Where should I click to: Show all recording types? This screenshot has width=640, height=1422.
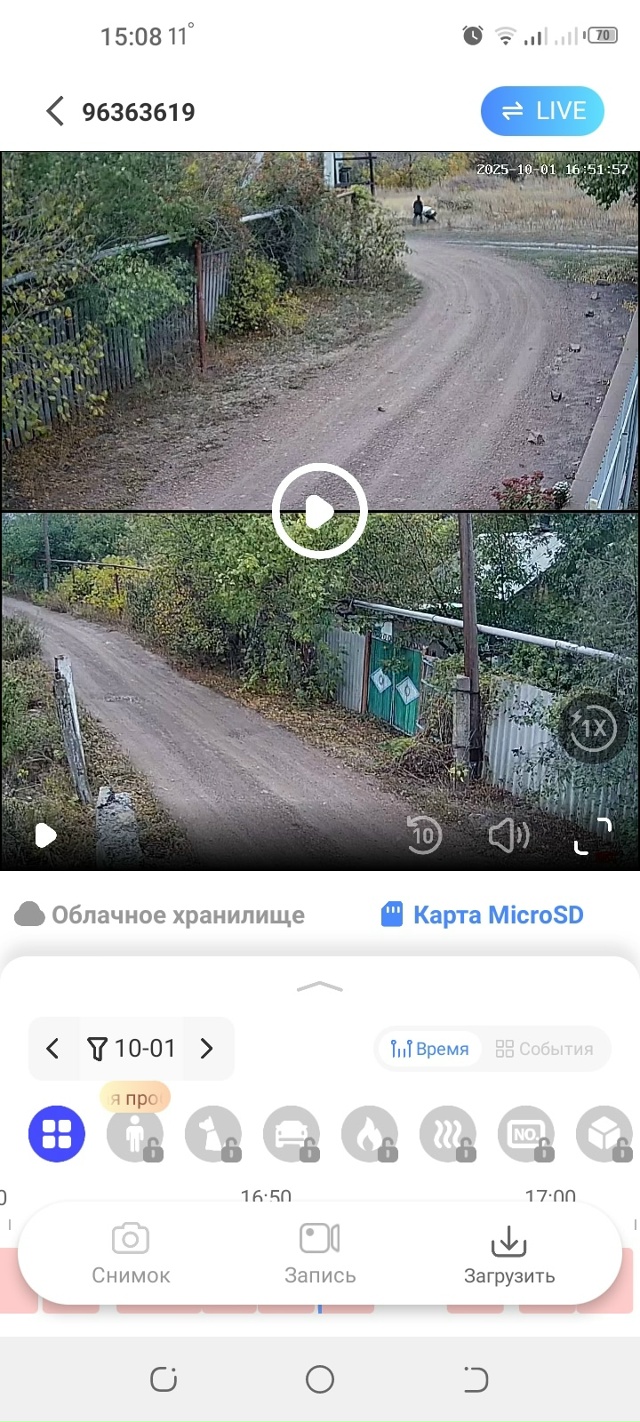57,1134
